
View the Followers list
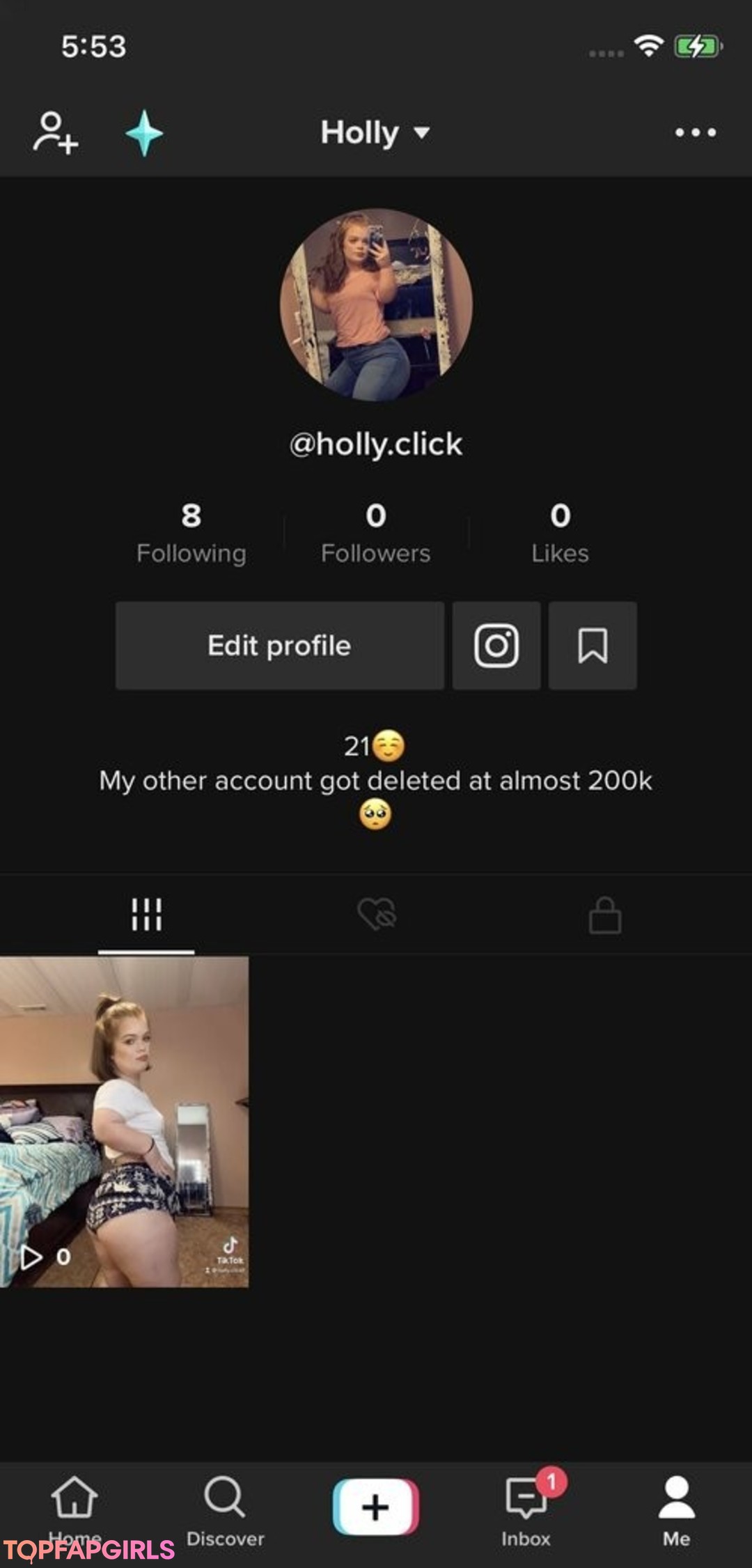pos(375,534)
